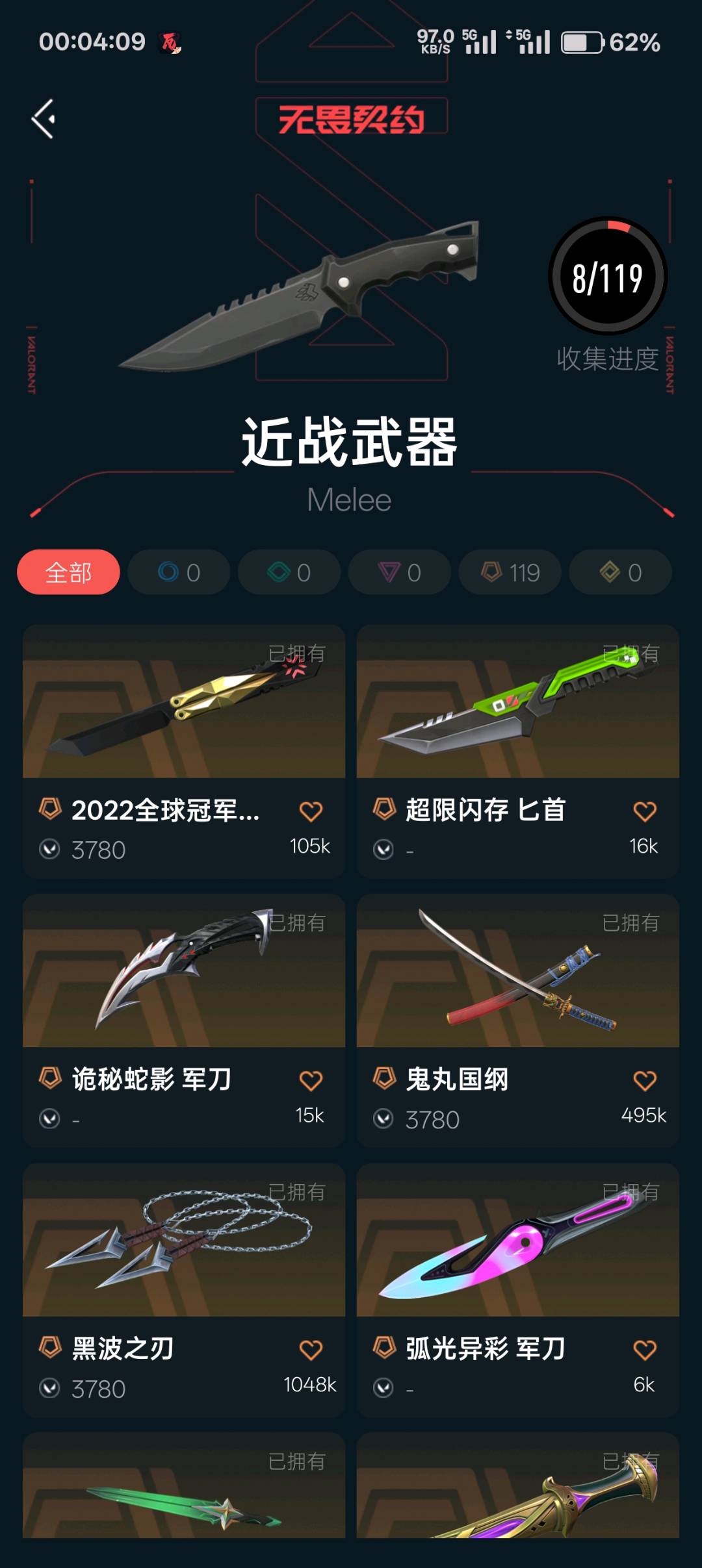The width and height of the screenshot is (702, 1568).
Task: Go back using the top-left arrow
Action: tap(44, 119)
